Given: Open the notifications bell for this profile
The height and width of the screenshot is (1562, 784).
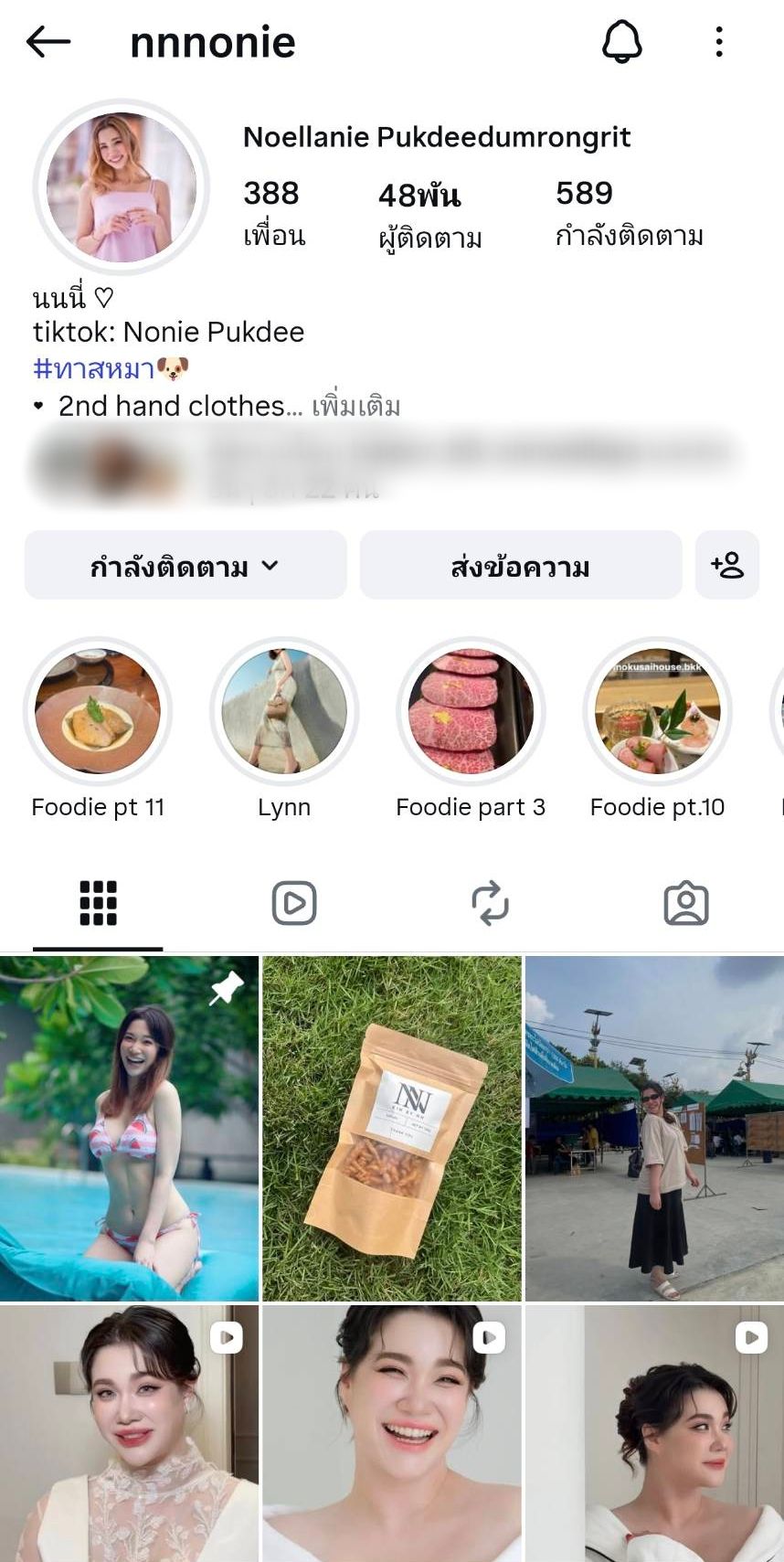Looking at the screenshot, I should pyautogui.click(x=621, y=42).
